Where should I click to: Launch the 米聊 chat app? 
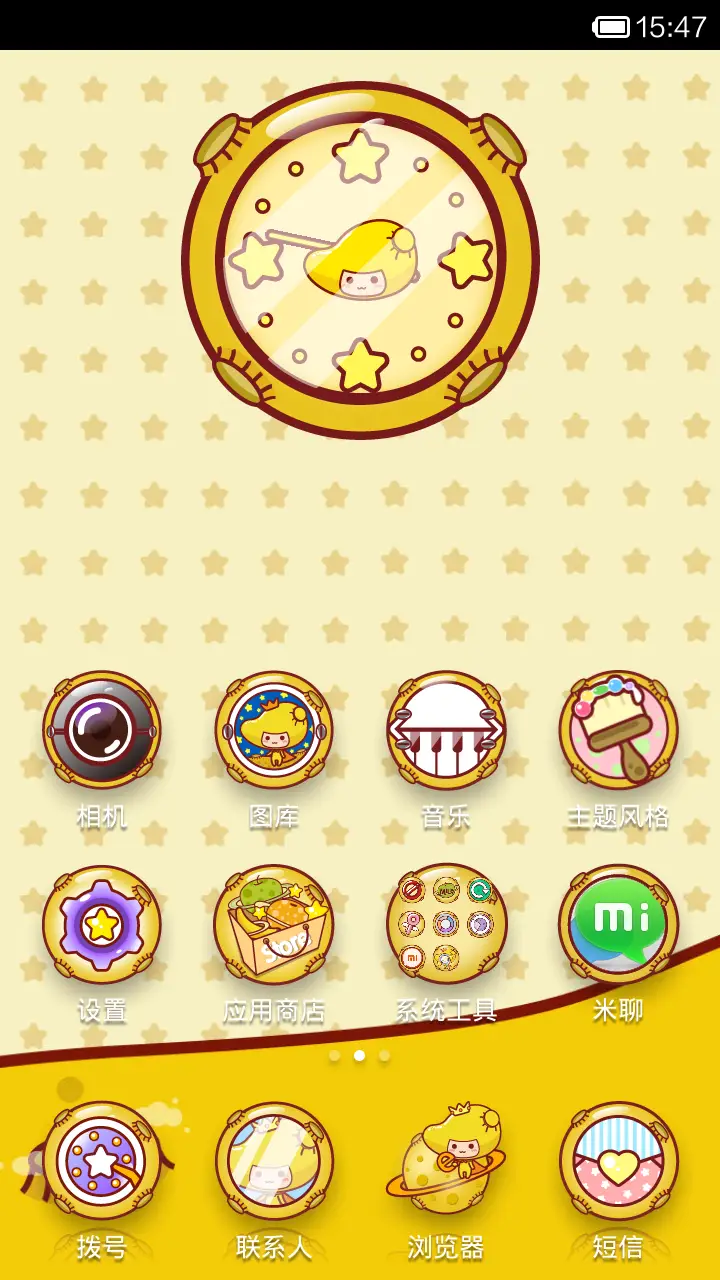pyautogui.click(x=618, y=924)
